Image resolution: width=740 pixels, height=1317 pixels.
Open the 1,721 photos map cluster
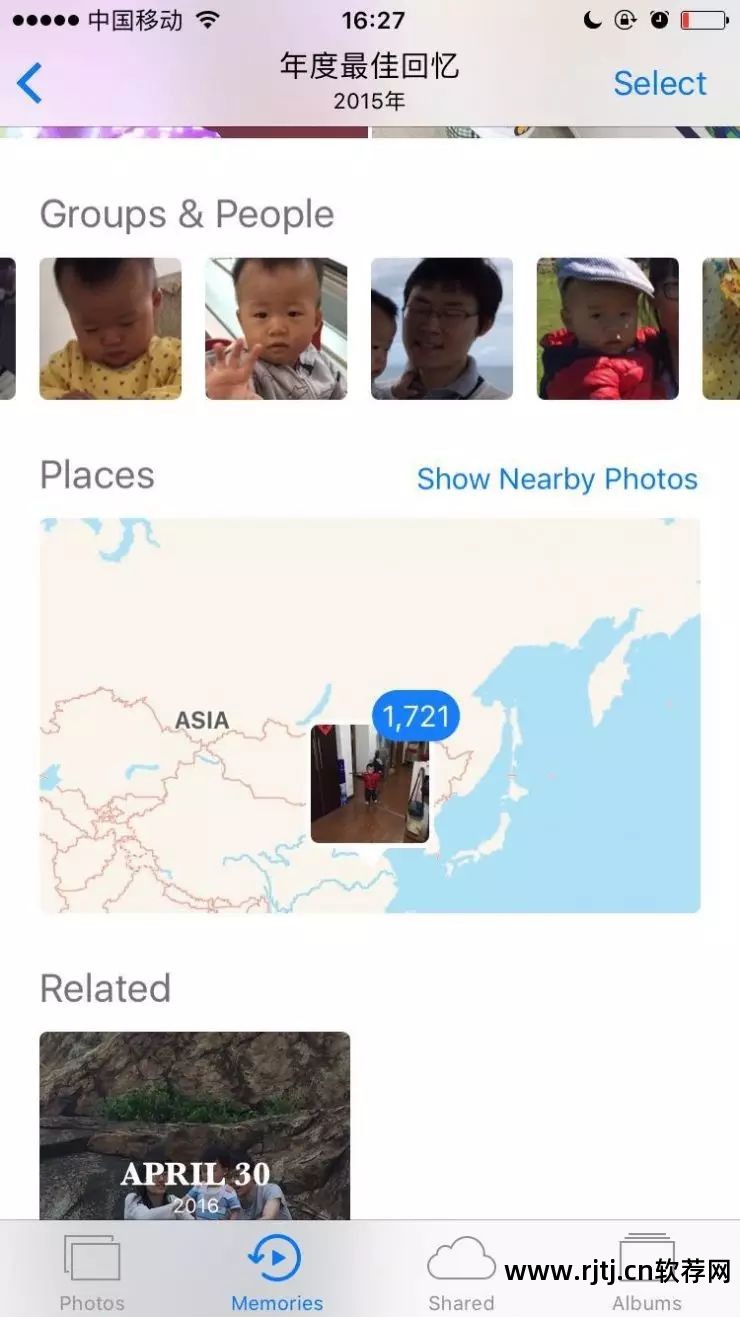416,716
